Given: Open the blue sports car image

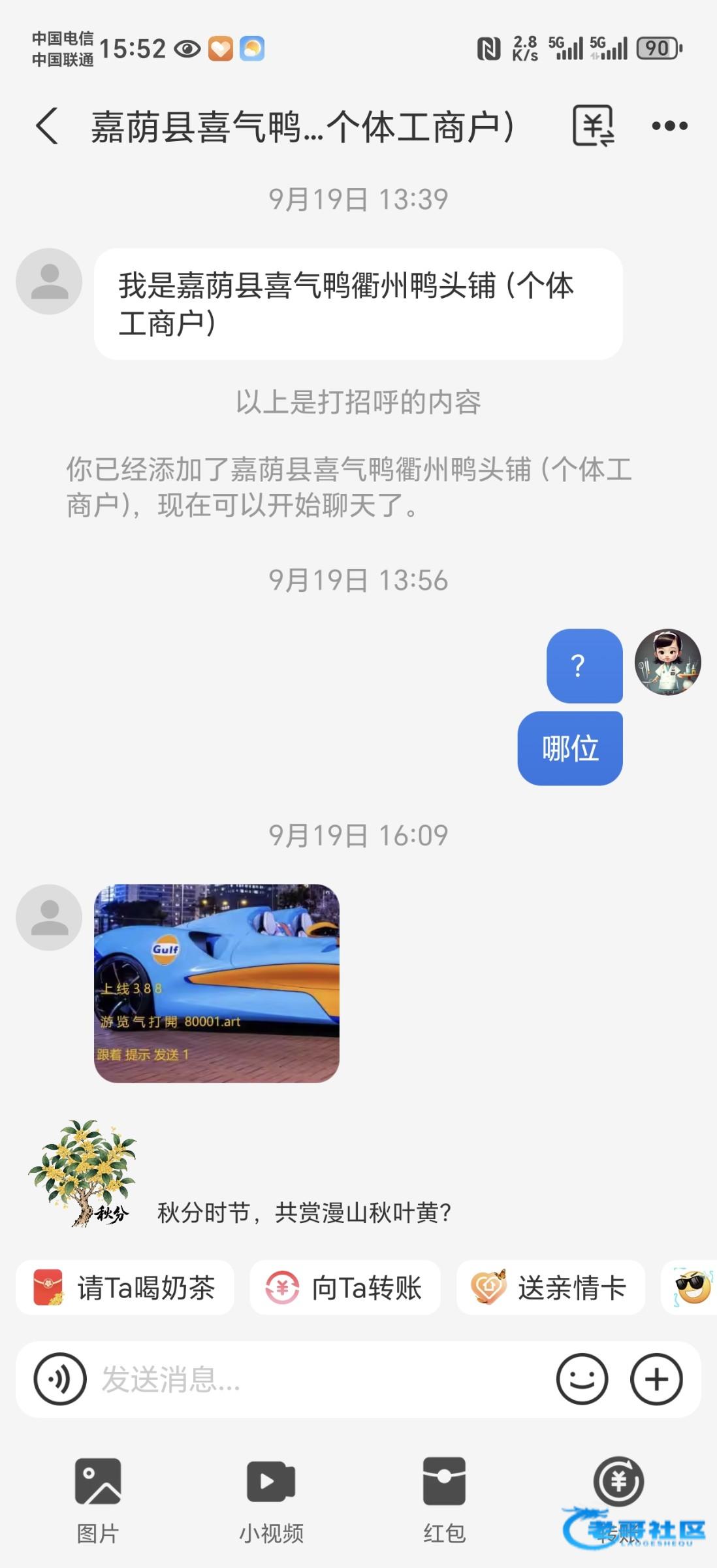Looking at the screenshot, I should click(x=217, y=983).
